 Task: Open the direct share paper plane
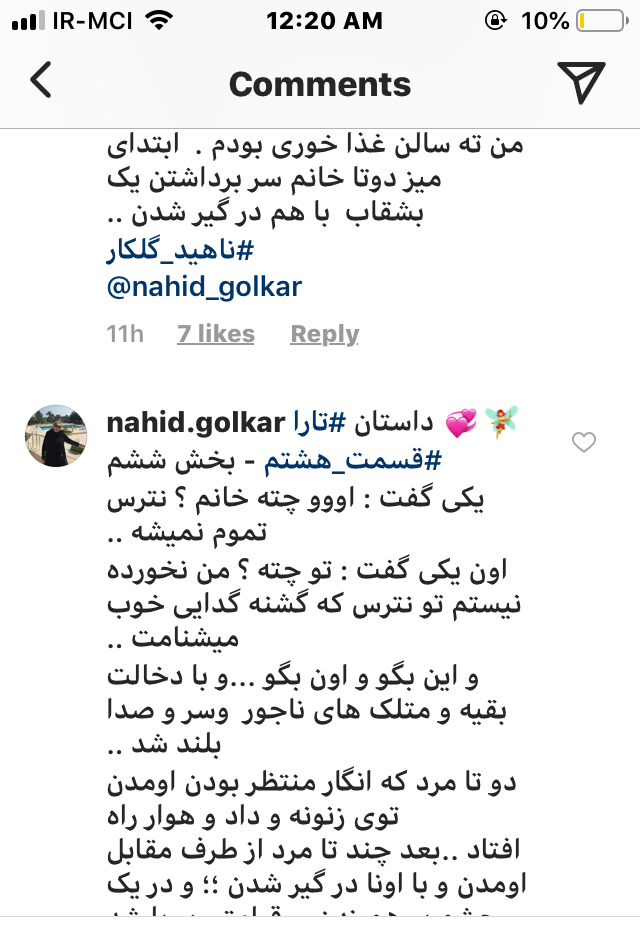click(580, 82)
